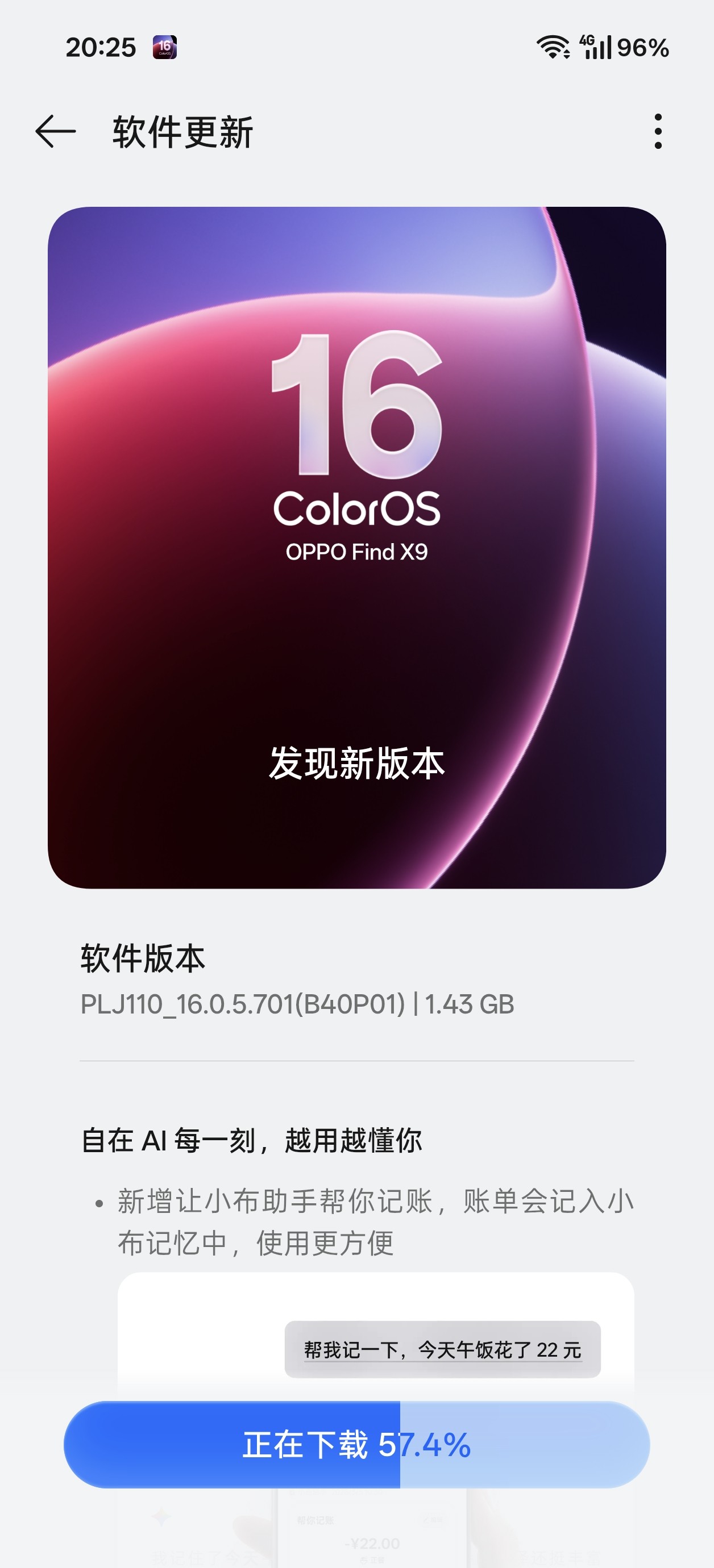Open the three-dot overflow menu

657,131
